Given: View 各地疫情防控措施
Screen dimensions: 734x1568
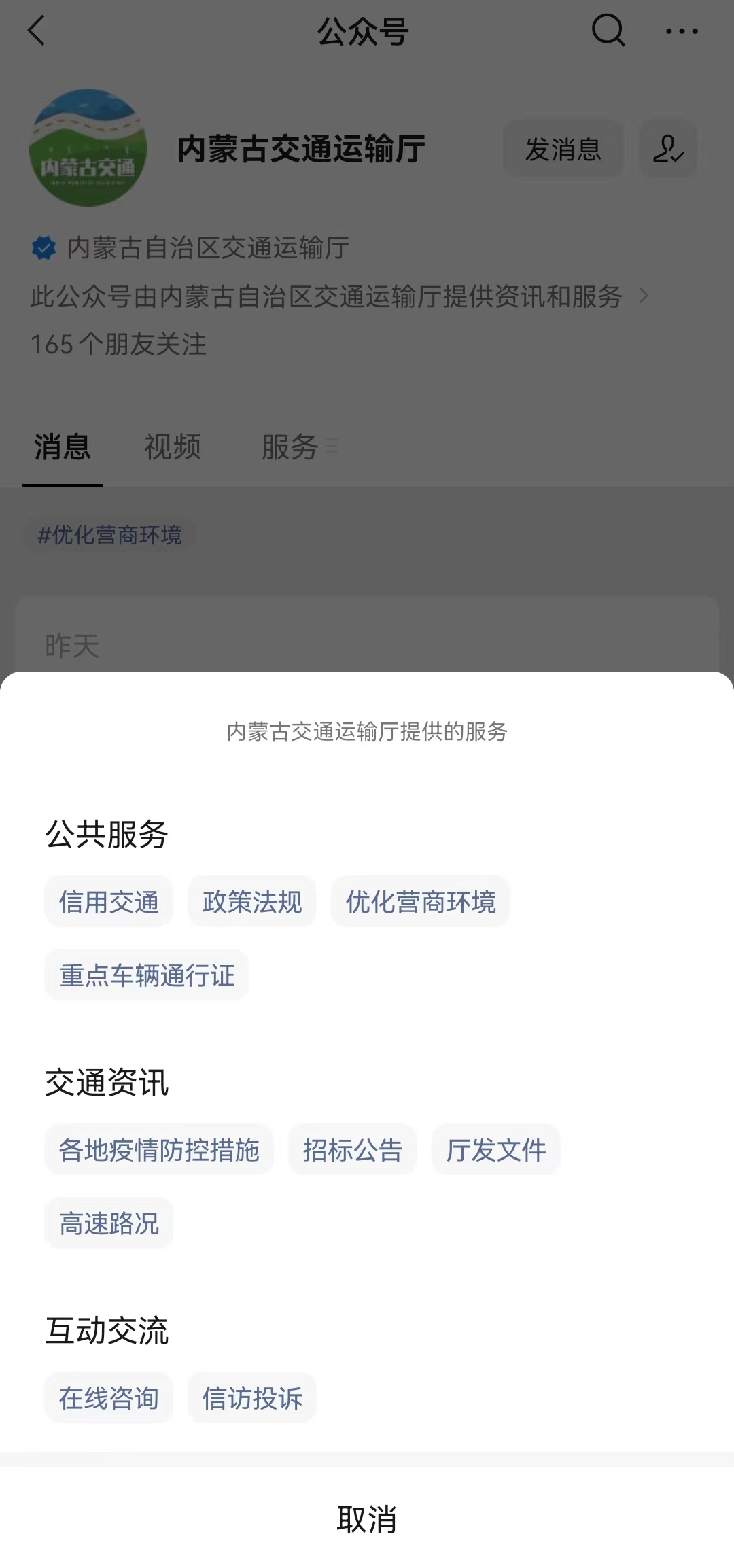Looking at the screenshot, I should [159, 1149].
